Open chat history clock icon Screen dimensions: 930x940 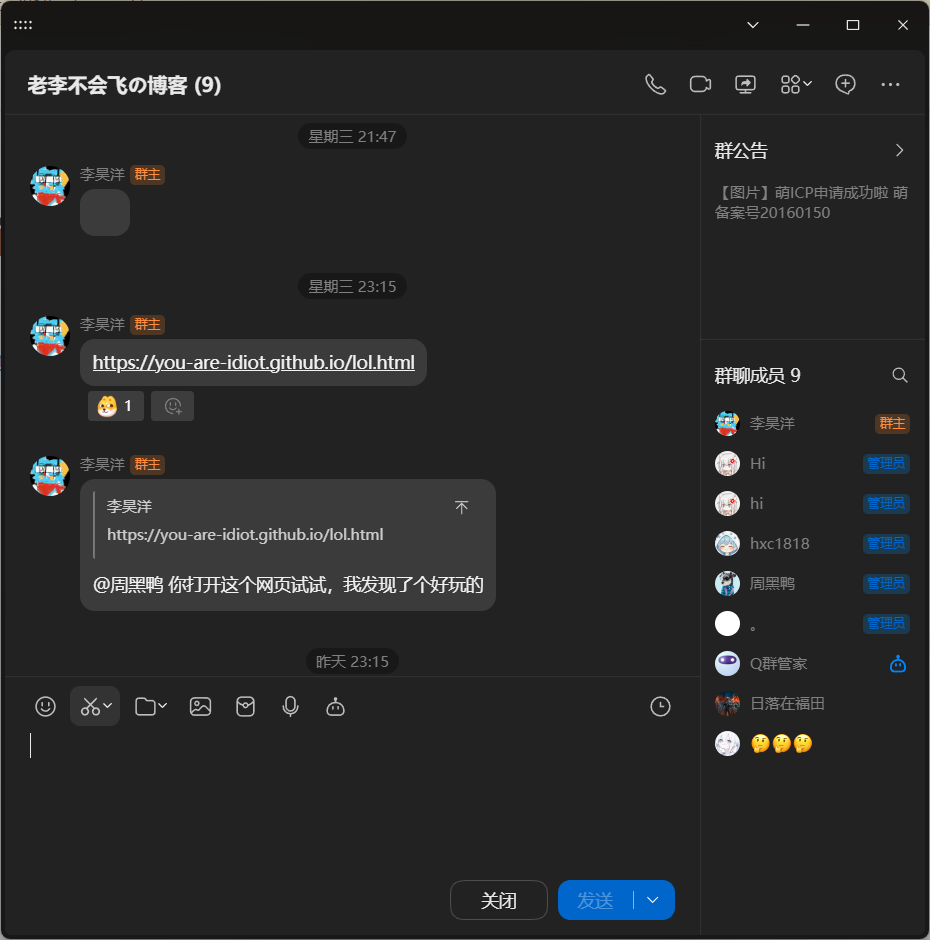click(660, 706)
